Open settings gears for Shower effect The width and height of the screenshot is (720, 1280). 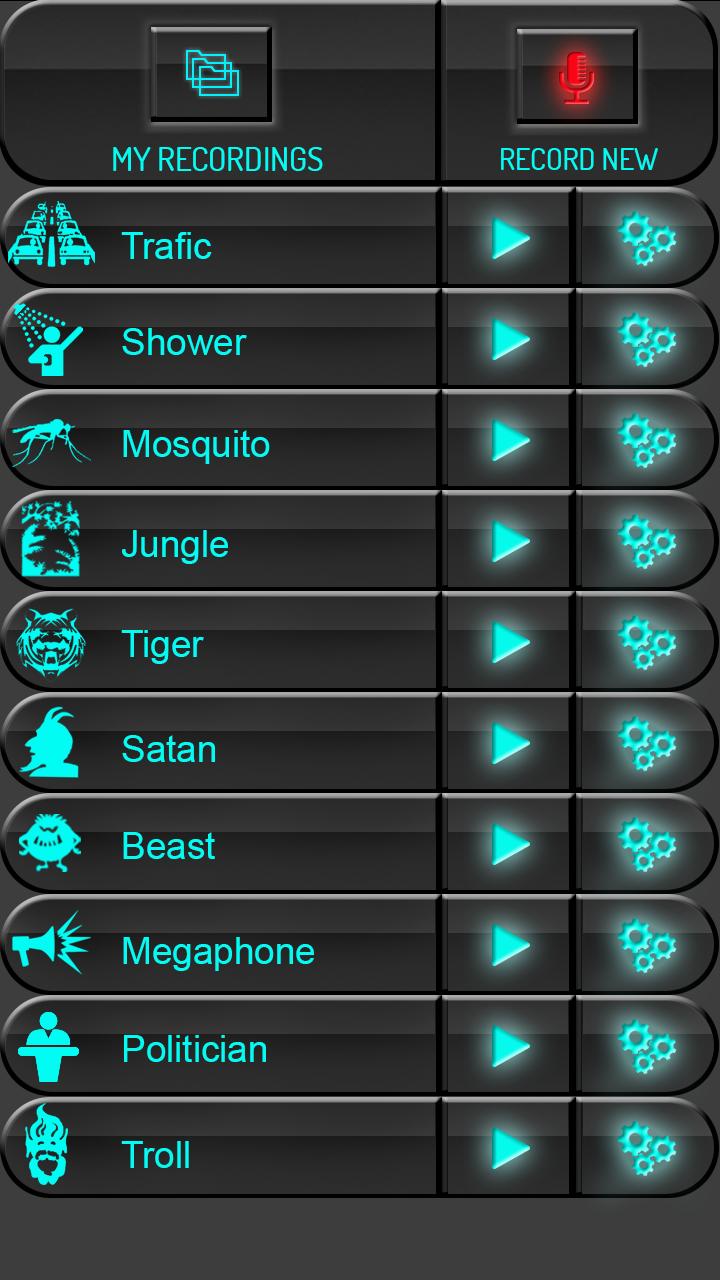point(646,340)
